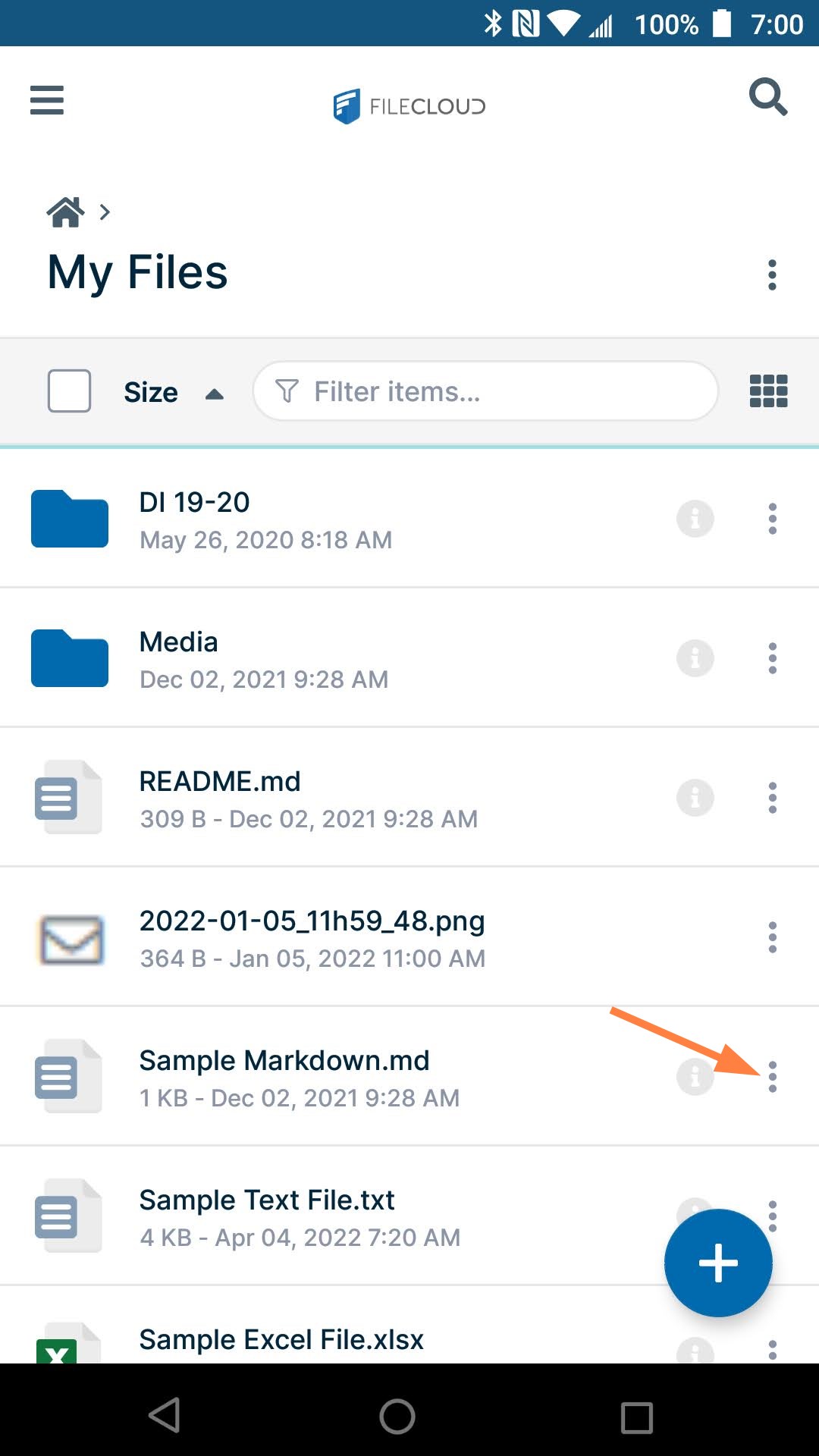Screen dimensions: 819x1456
Task: Open more options for Media folder
Action: click(x=772, y=658)
